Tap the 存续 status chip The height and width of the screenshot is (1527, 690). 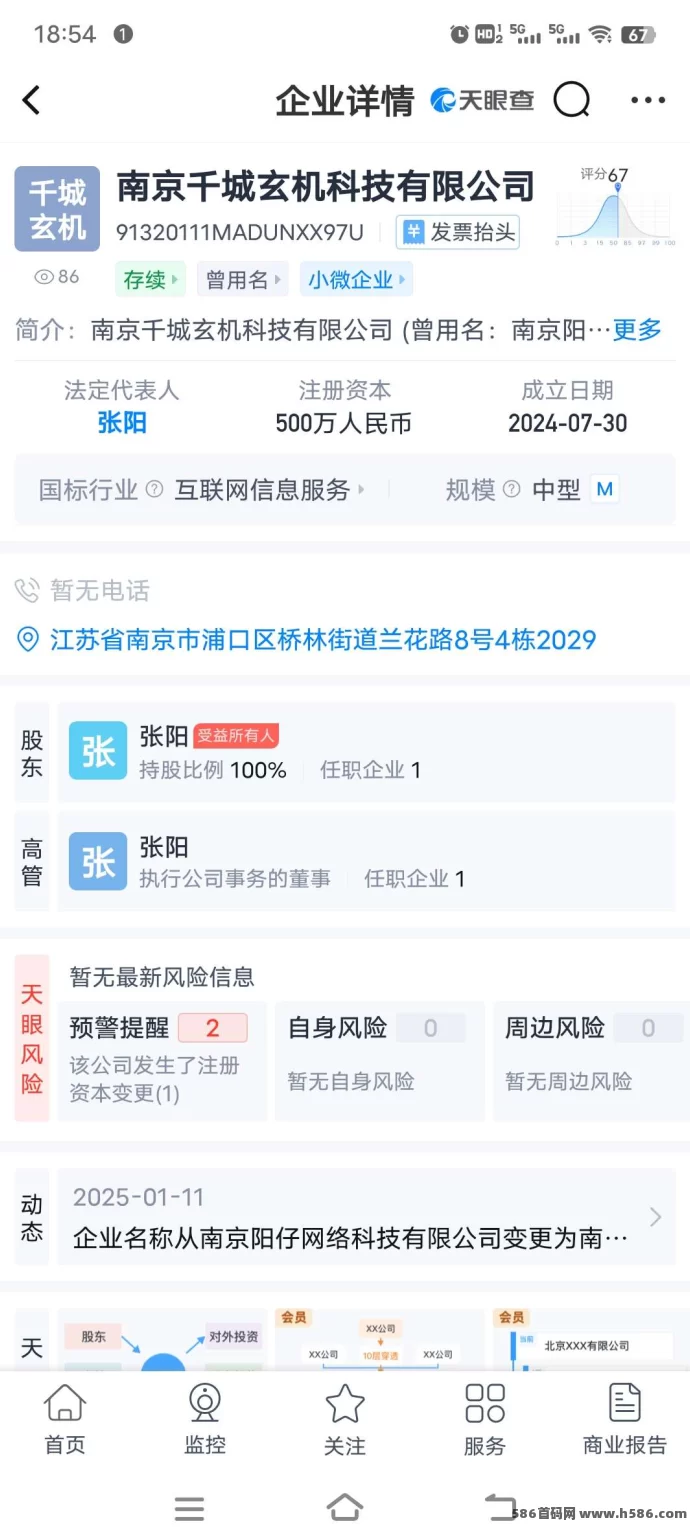pyautogui.click(x=151, y=279)
